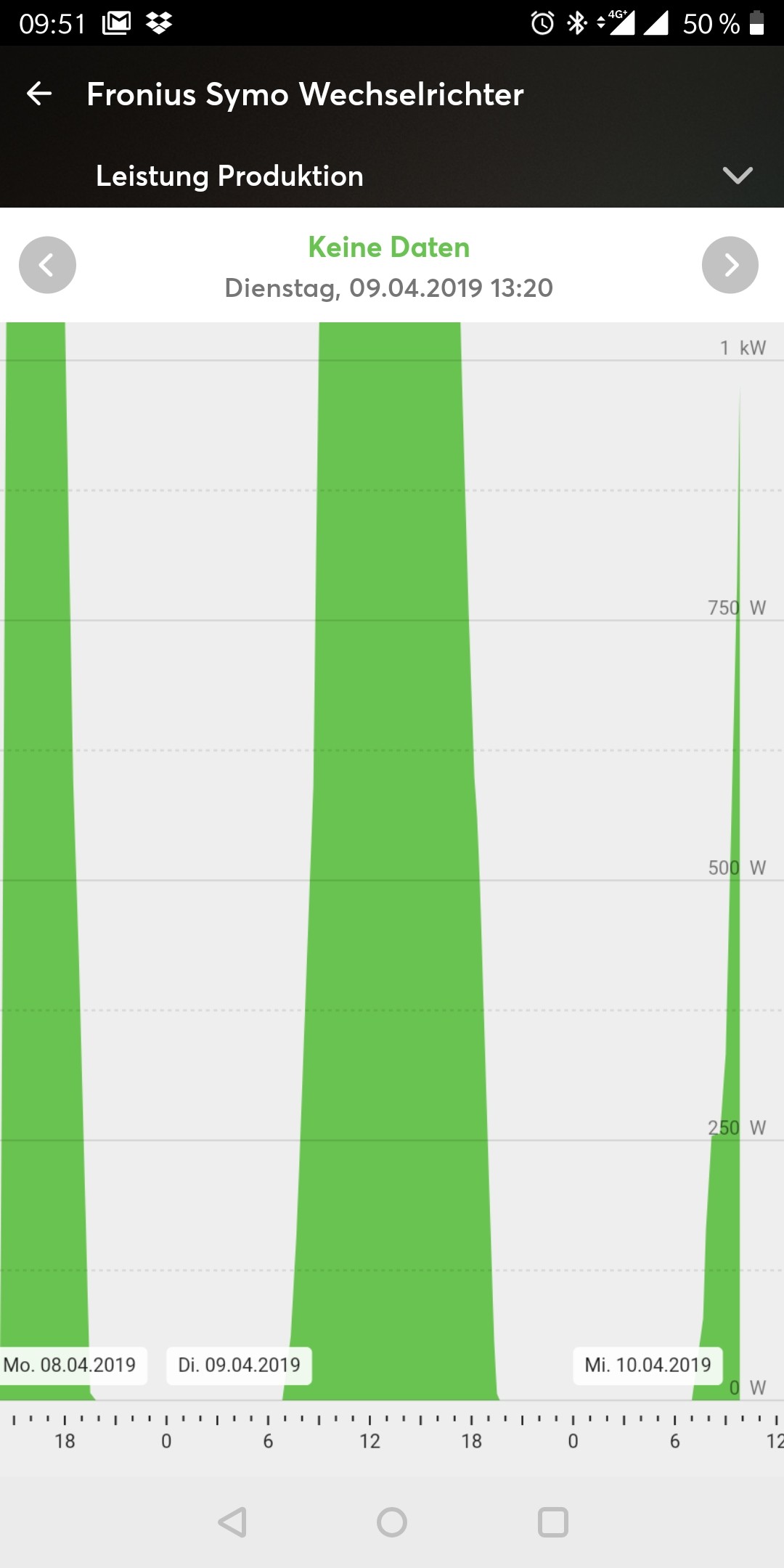Image resolution: width=784 pixels, height=1568 pixels.
Task: Expand the Leistung Produktion dropdown
Action: tap(737, 176)
